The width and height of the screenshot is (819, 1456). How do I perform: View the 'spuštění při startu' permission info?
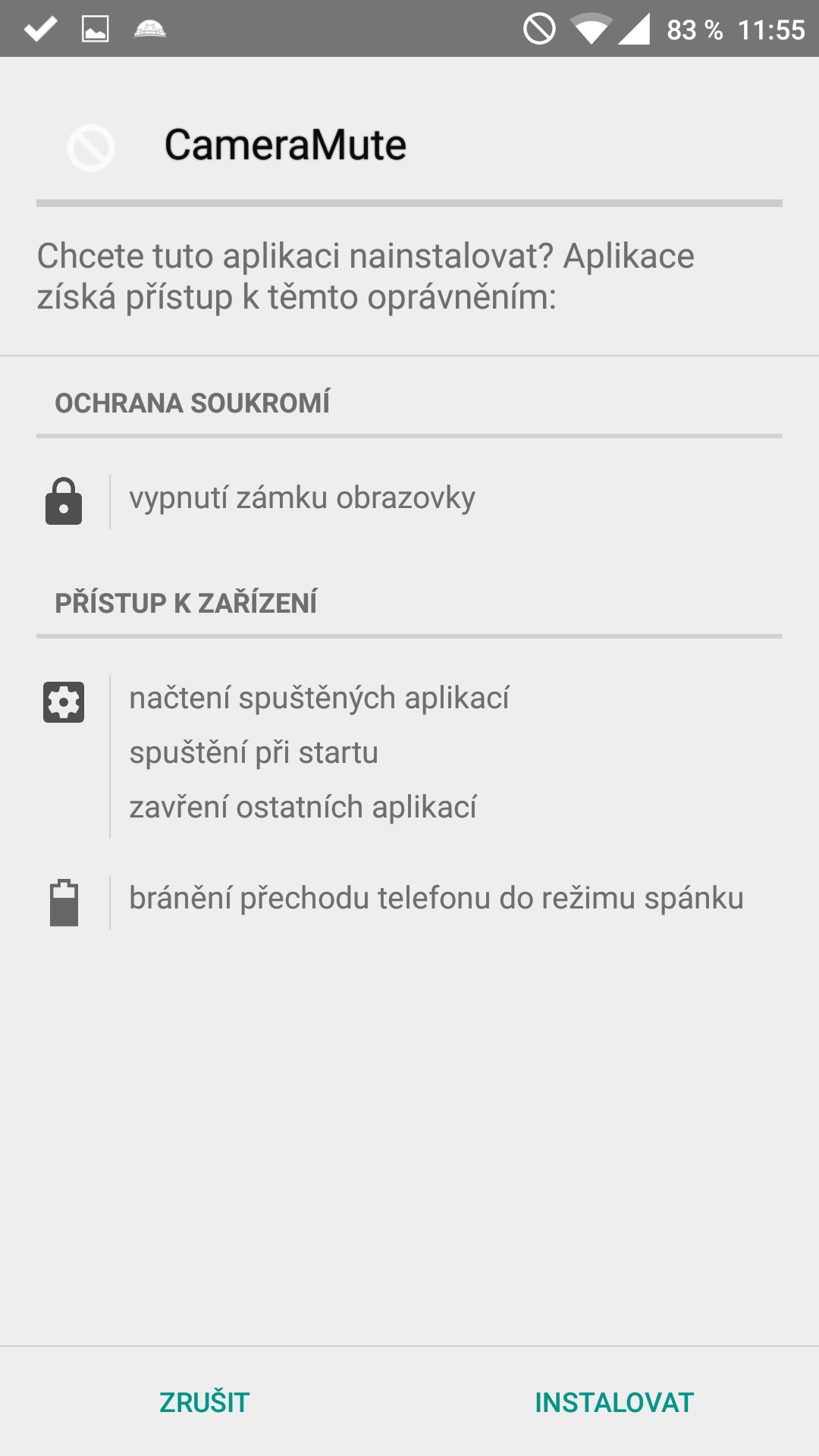(253, 753)
